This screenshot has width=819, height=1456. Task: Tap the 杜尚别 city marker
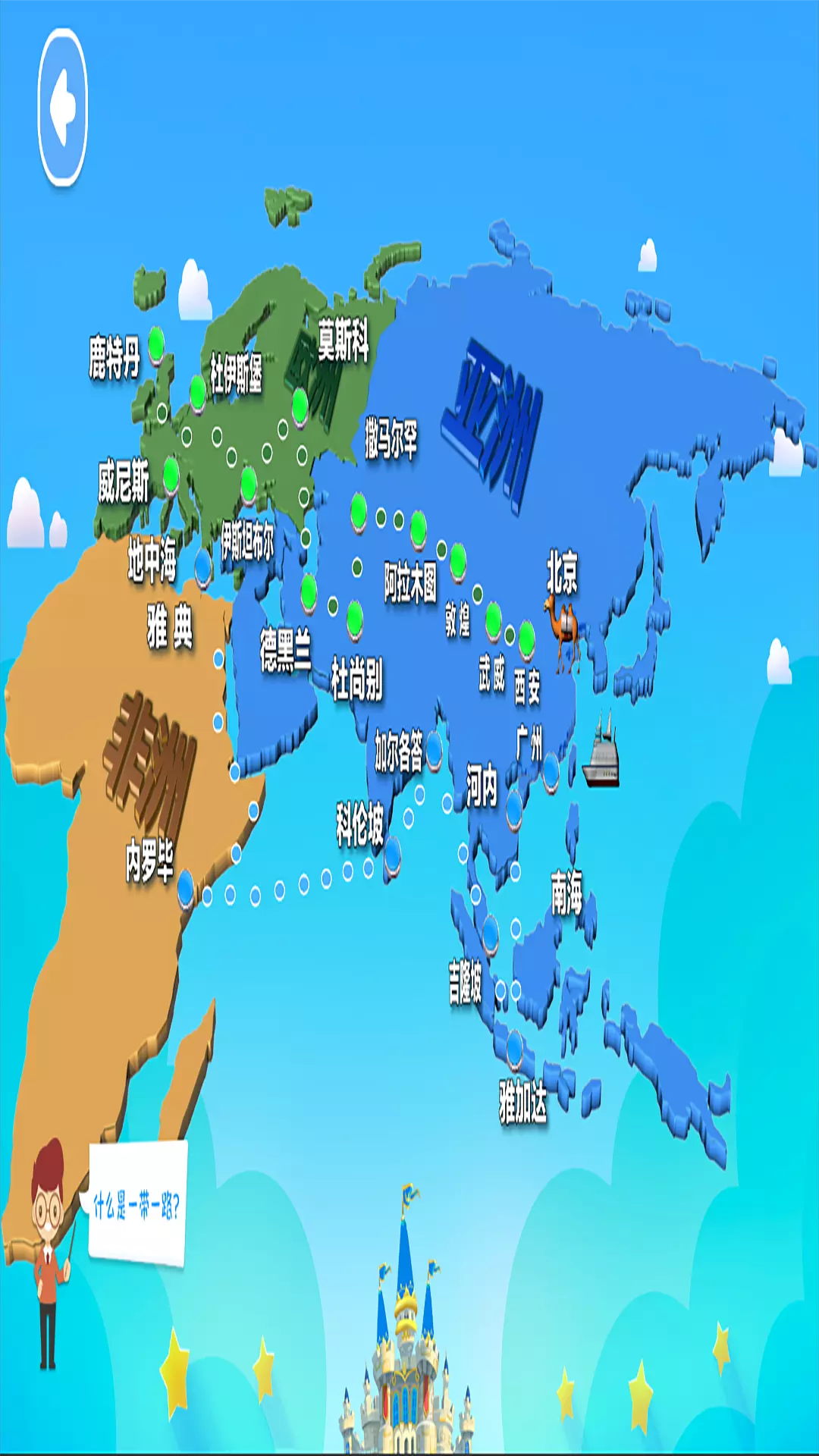click(355, 619)
